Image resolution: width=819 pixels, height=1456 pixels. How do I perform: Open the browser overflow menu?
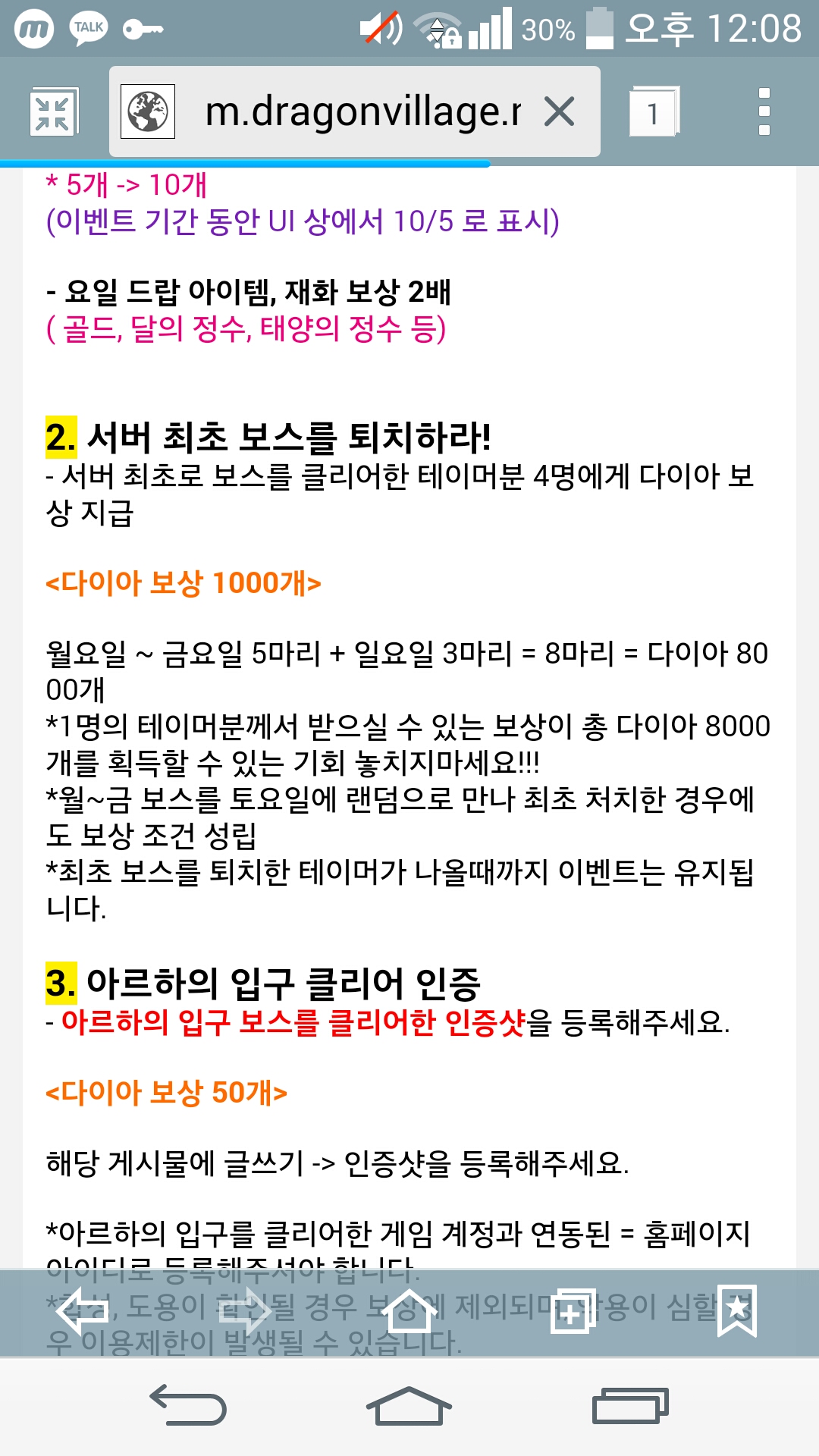pyautogui.click(x=764, y=112)
